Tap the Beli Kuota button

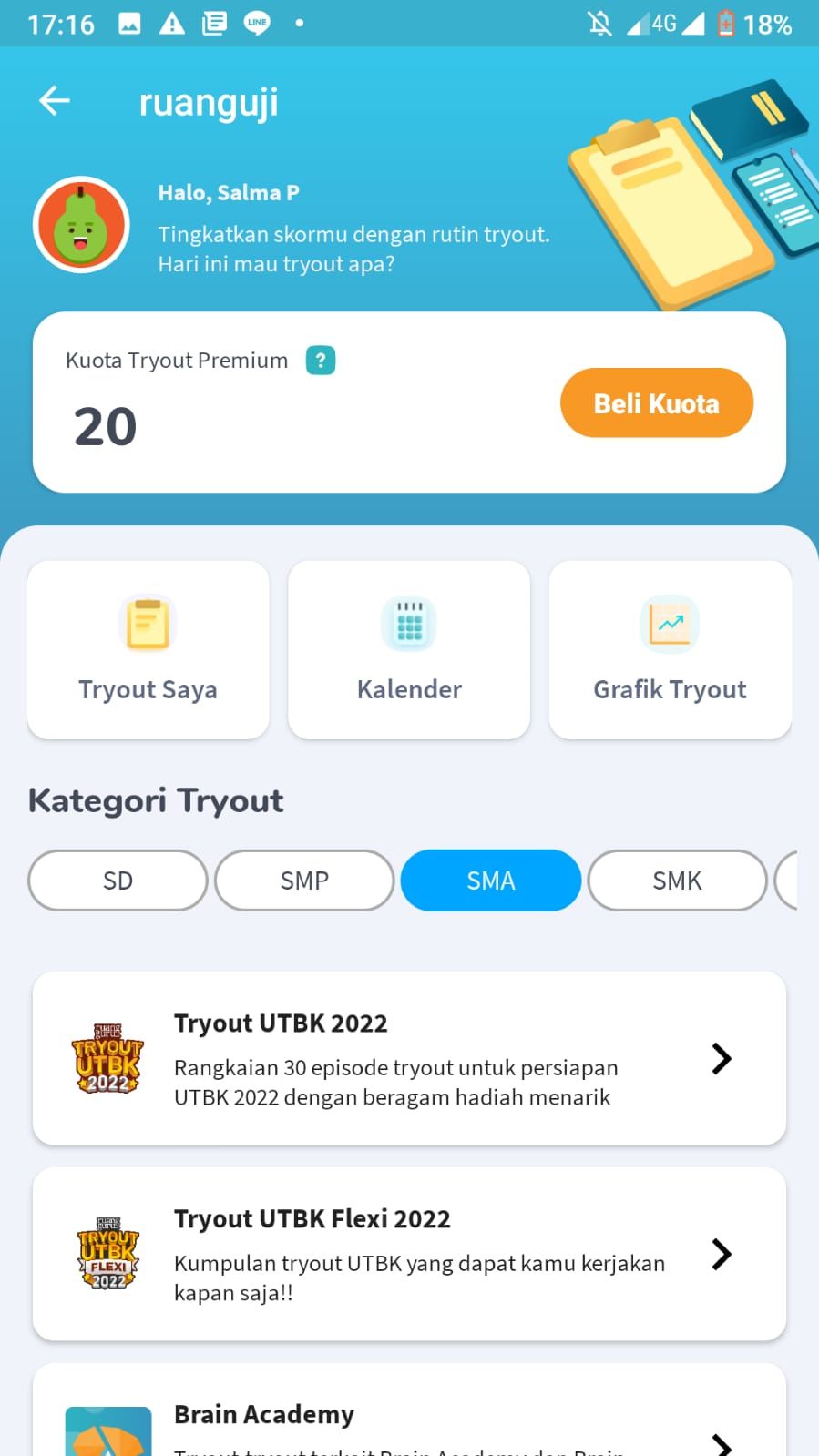[656, 402]
